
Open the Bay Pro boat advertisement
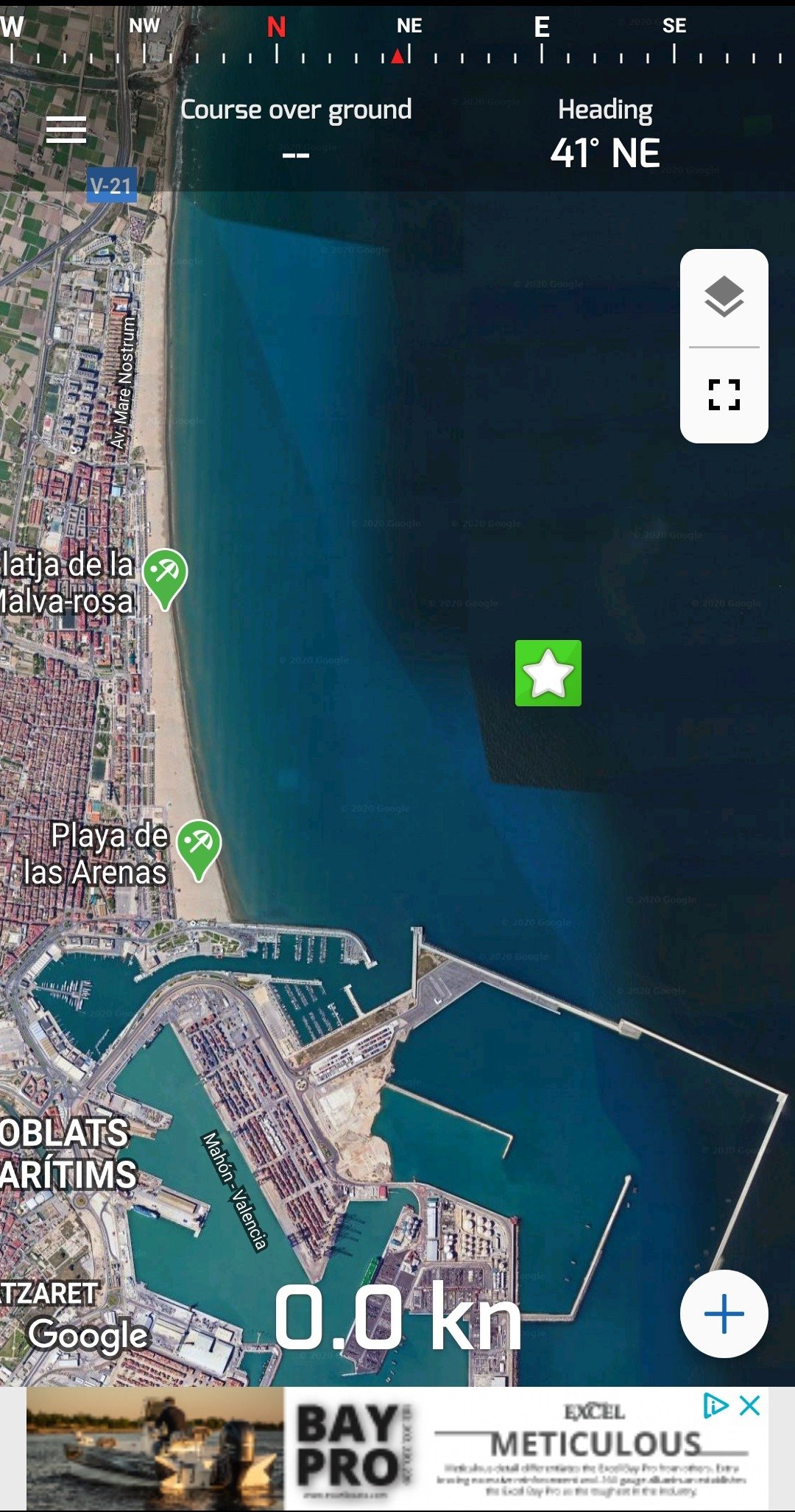tap(397, 1449)
